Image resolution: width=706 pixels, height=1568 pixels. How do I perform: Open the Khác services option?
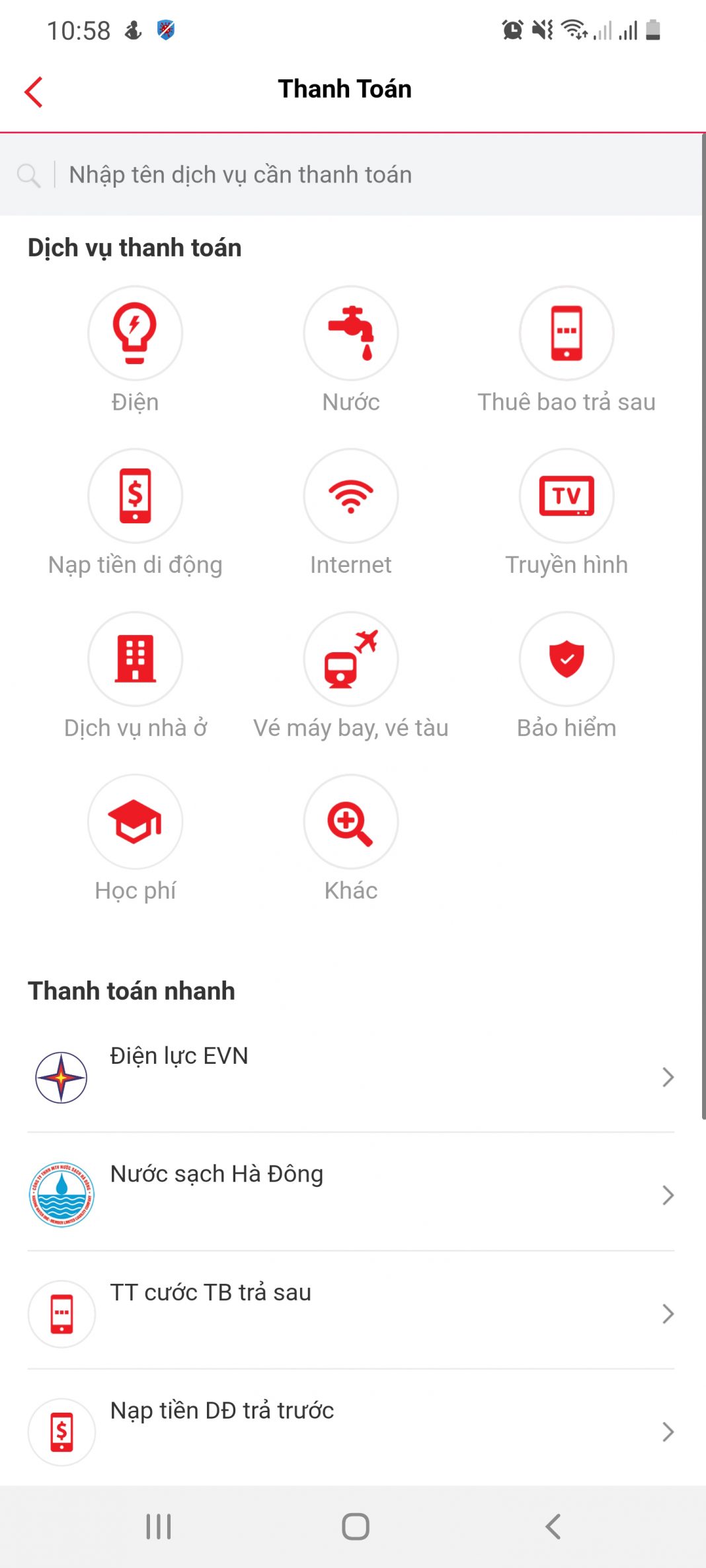(350, 821)
